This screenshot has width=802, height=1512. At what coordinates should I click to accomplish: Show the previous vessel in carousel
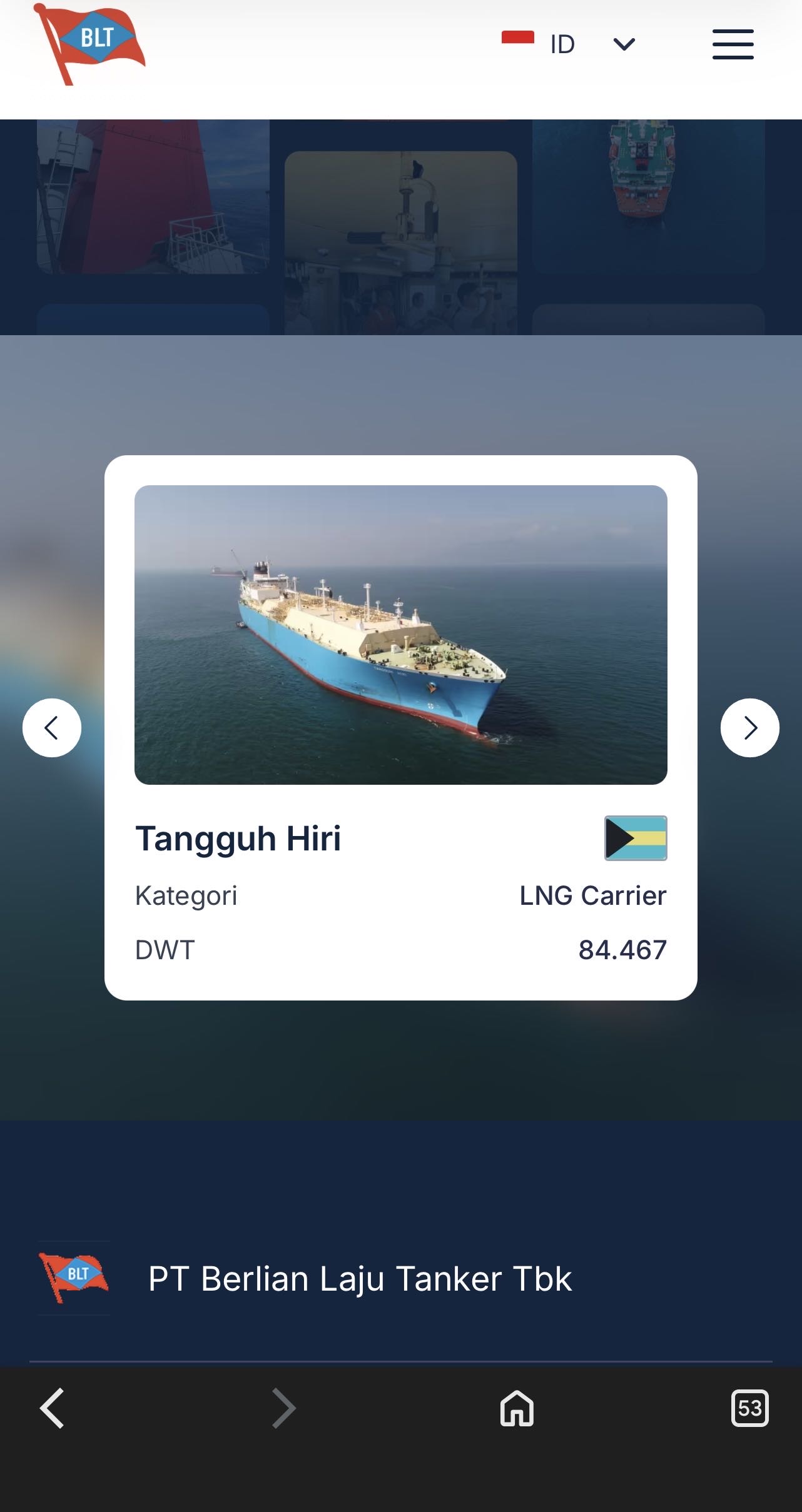point(52,728)
